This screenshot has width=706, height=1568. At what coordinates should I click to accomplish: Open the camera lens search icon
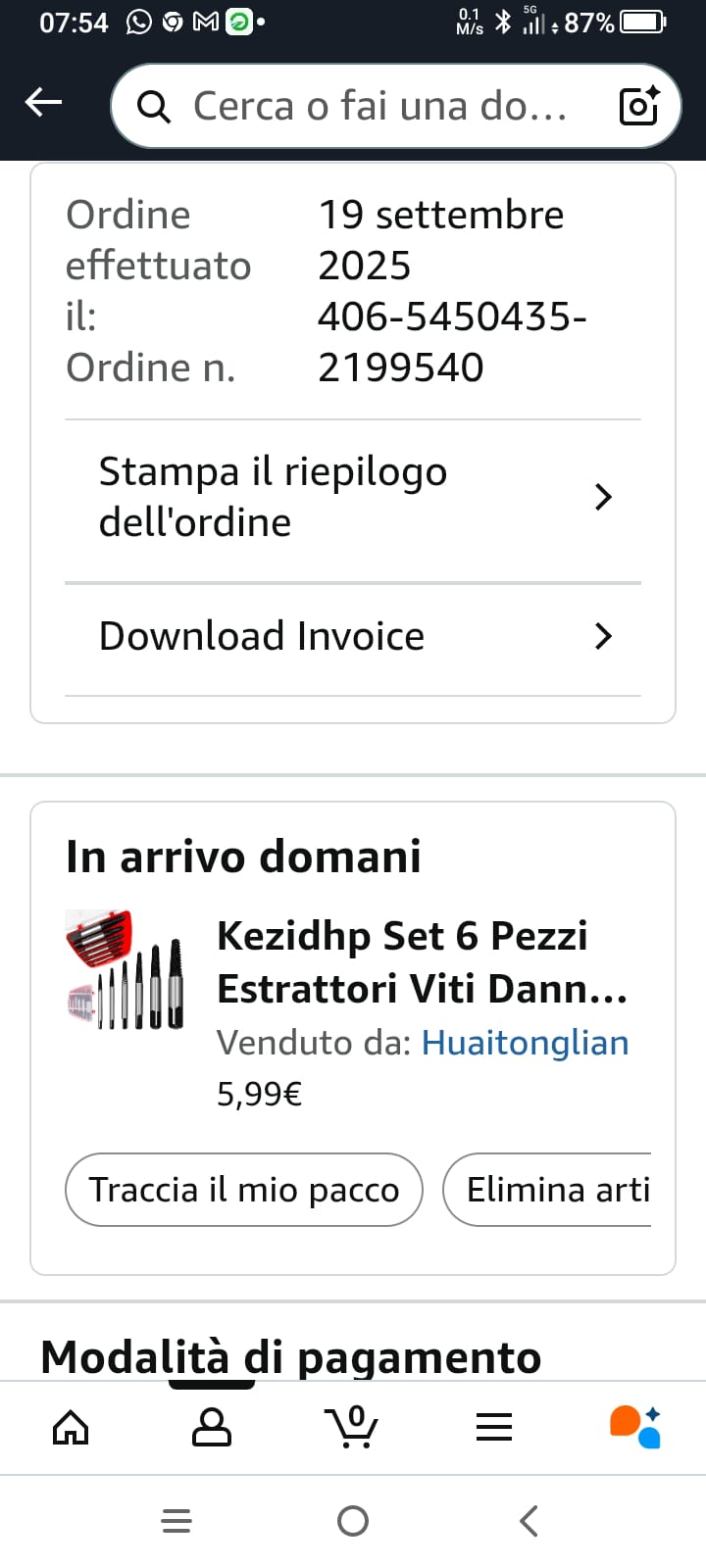[639, 106]
